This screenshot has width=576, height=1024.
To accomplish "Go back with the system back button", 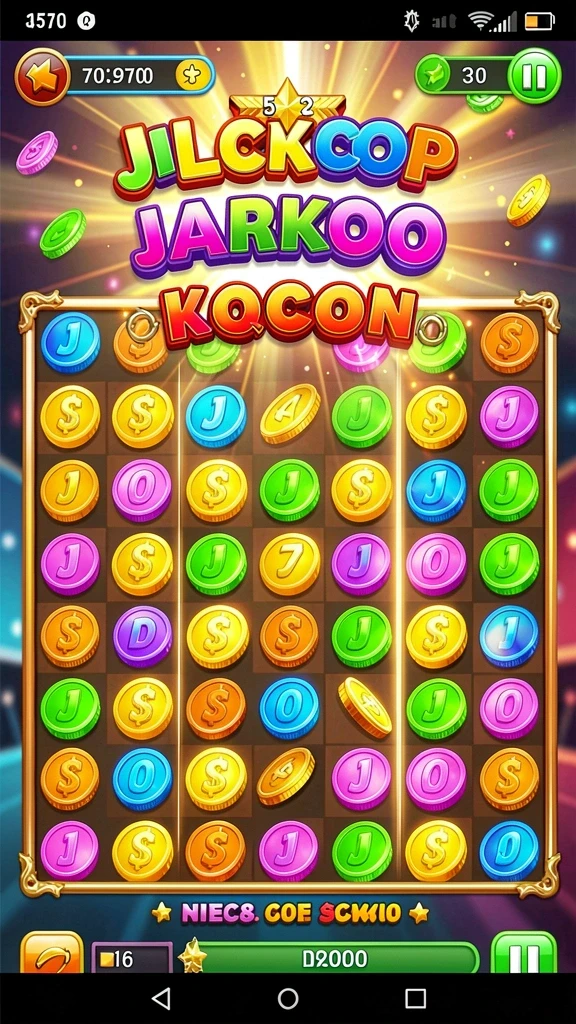I will (161, 998).
